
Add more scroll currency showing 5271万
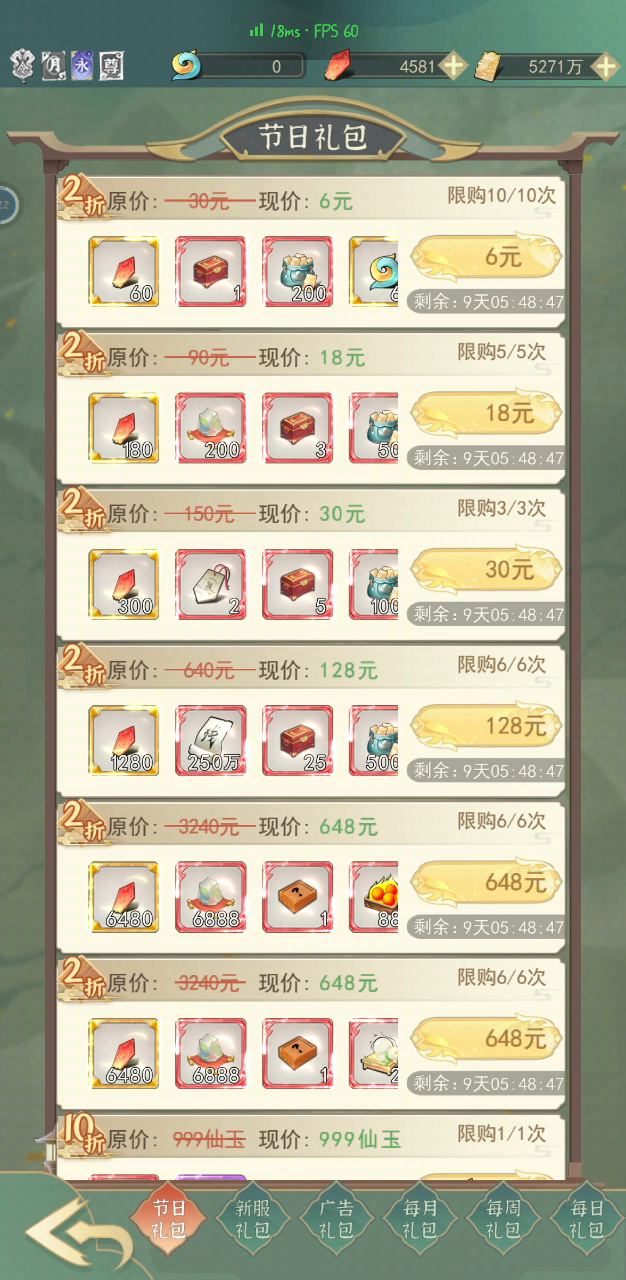click(604, 67)
